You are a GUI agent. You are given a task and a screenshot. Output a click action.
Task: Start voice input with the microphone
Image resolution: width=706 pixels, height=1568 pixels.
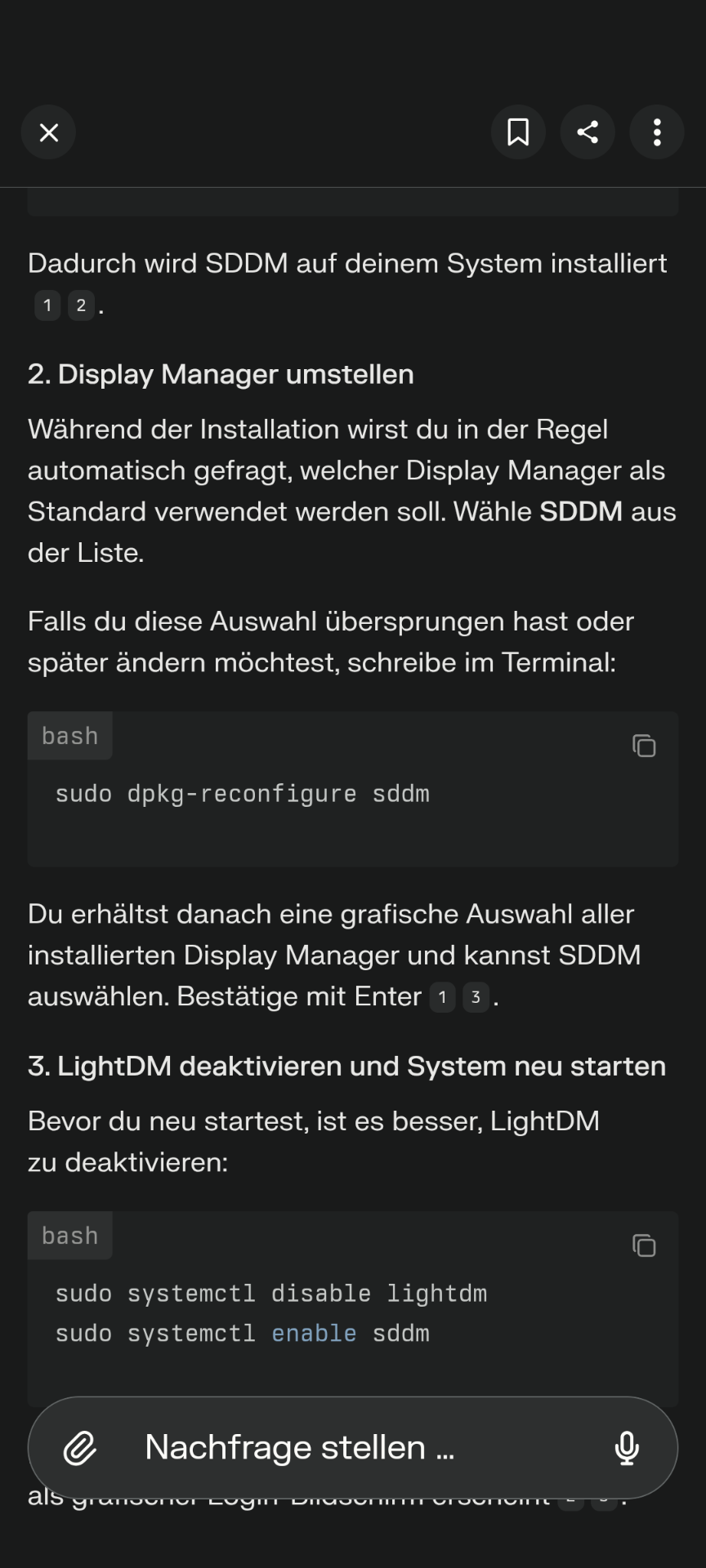(627, 1448)
